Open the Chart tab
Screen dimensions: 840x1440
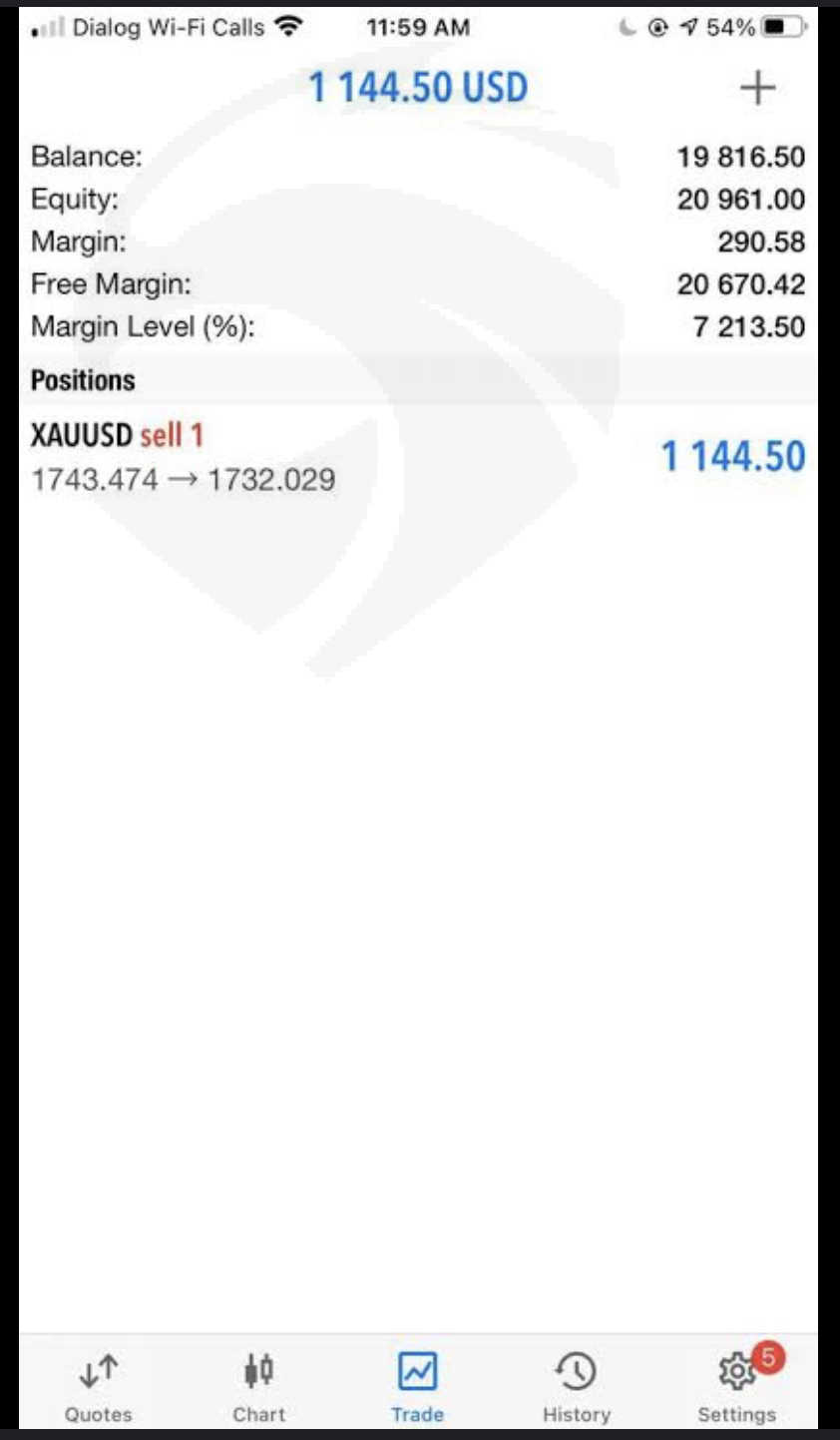pos(258,1387)
